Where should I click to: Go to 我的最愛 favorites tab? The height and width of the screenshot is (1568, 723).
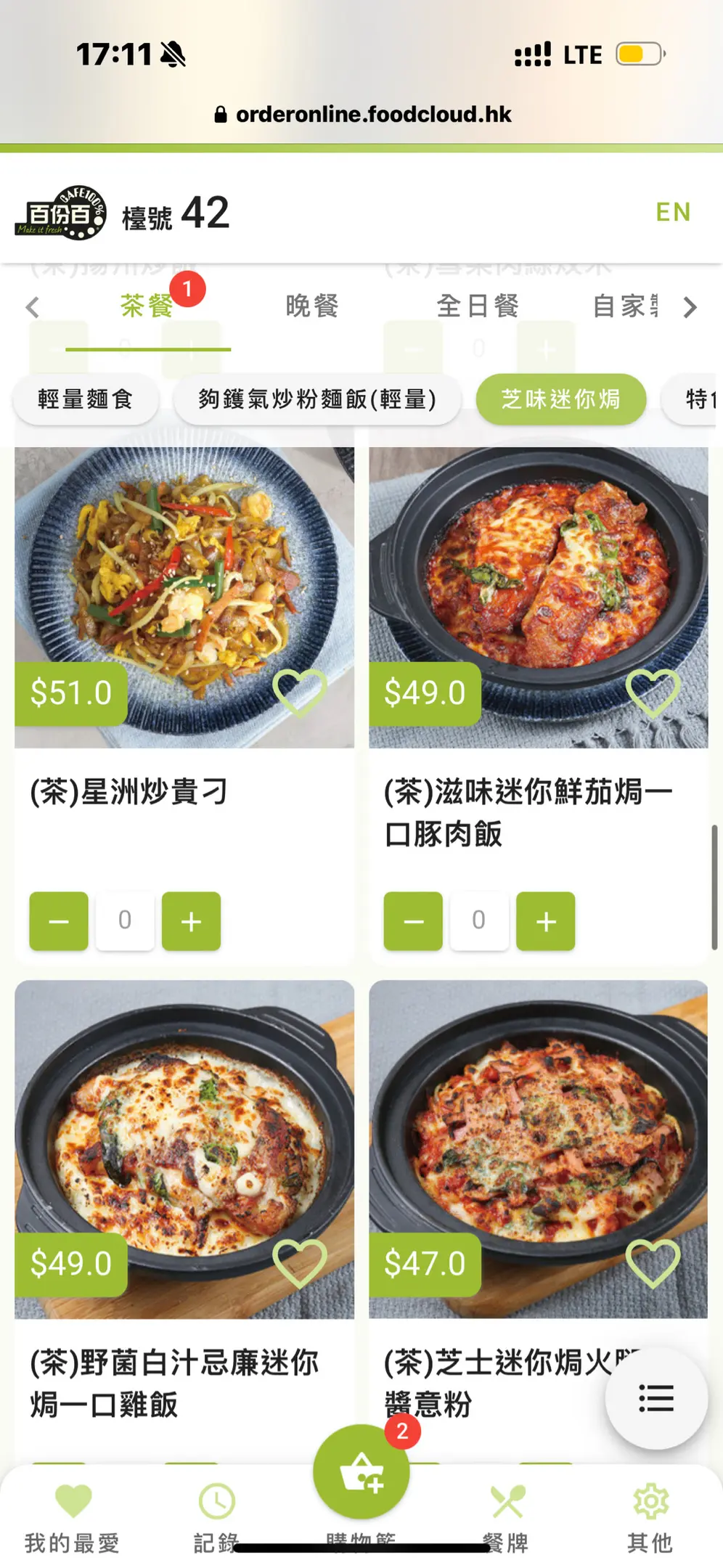(73, 1517)
